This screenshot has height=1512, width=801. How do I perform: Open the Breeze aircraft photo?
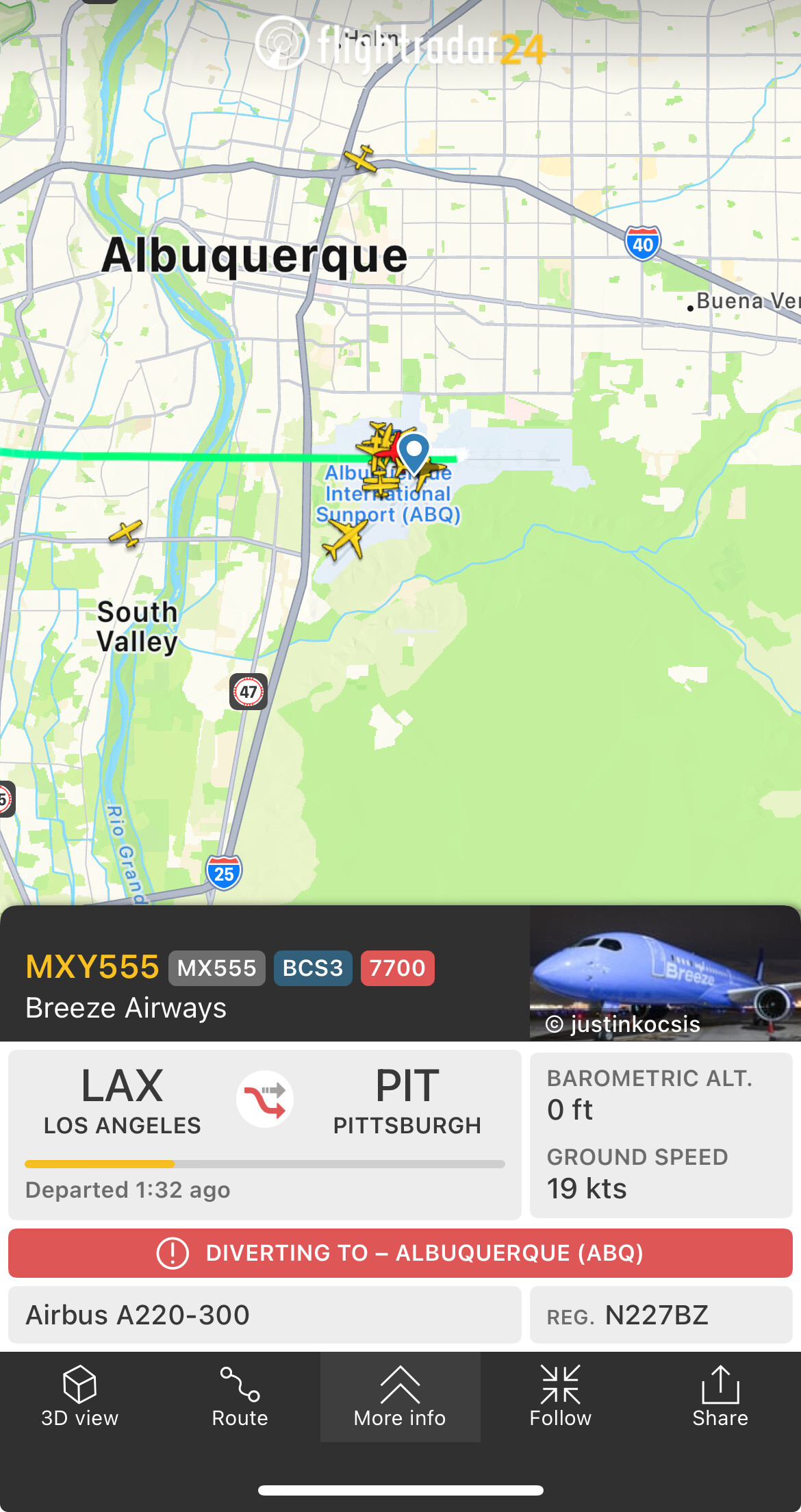[664, 973]
